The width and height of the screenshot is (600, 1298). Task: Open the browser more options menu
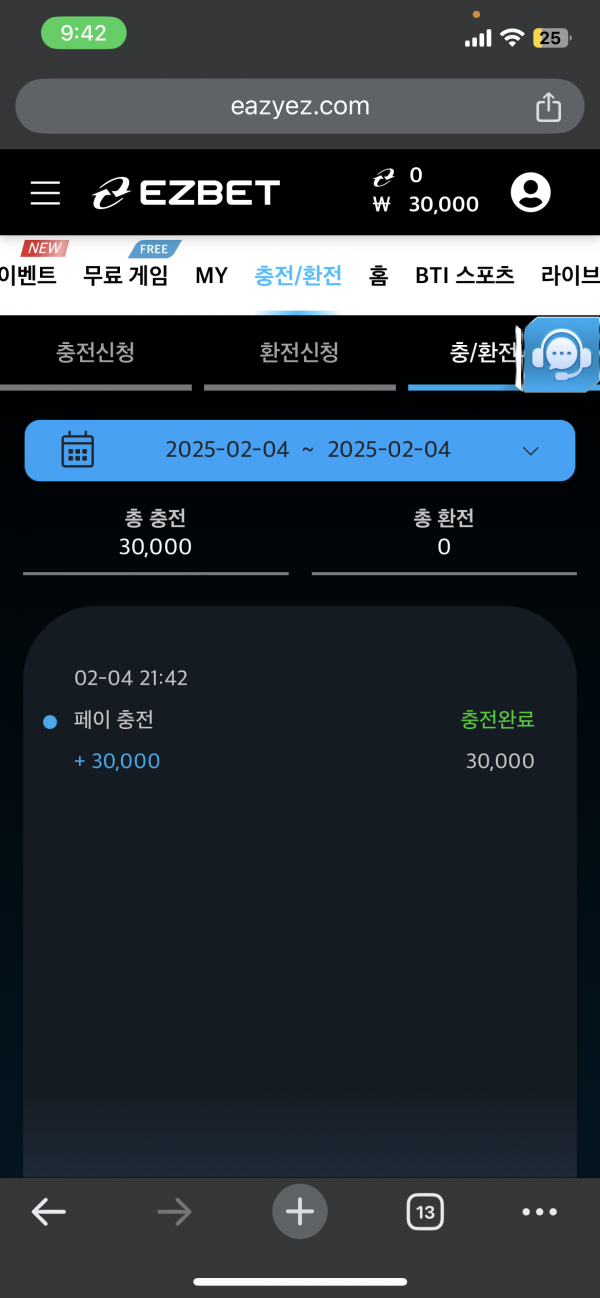(x=539, y=1212)
